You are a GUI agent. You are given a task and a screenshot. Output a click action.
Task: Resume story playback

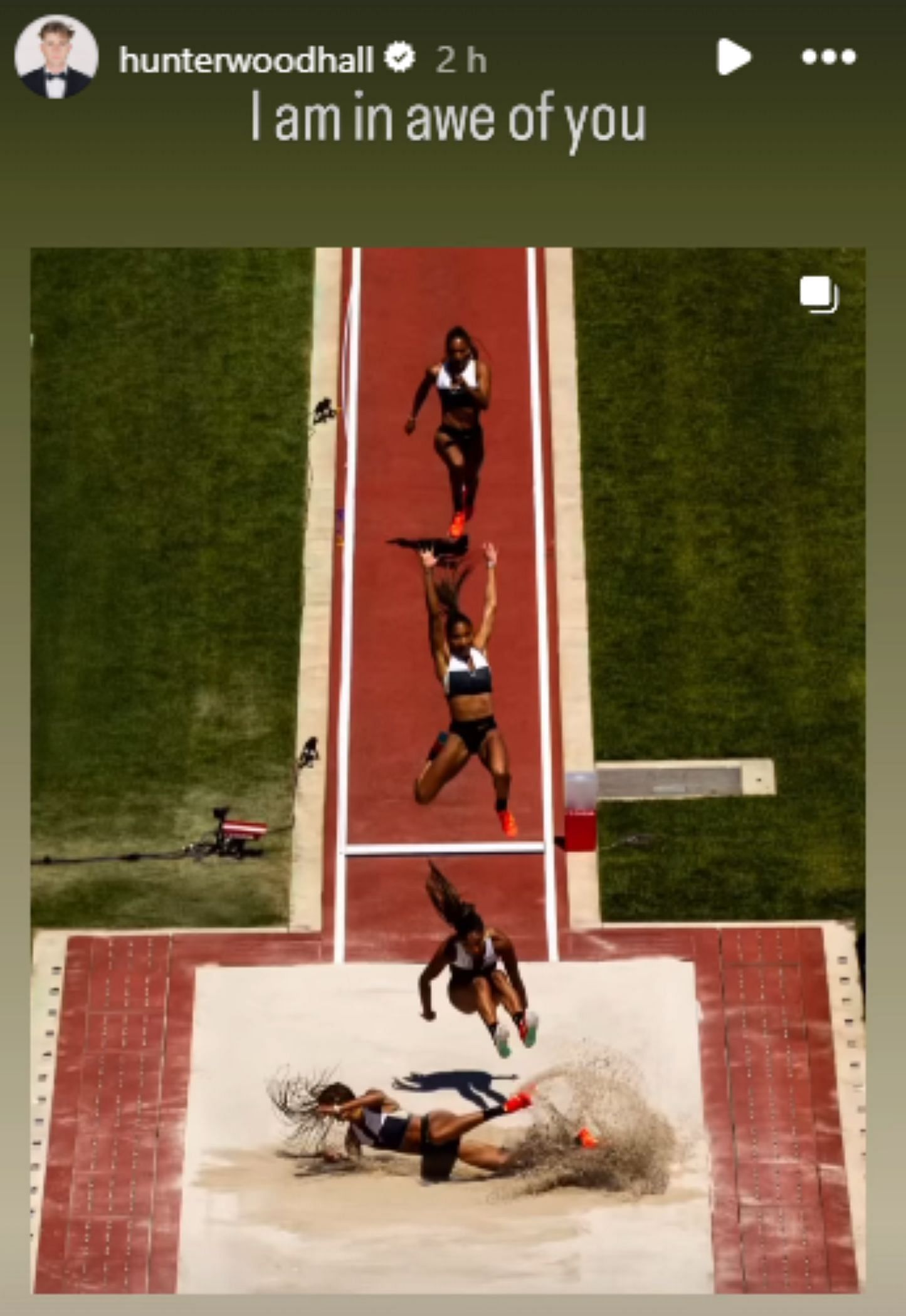[733, 58]
